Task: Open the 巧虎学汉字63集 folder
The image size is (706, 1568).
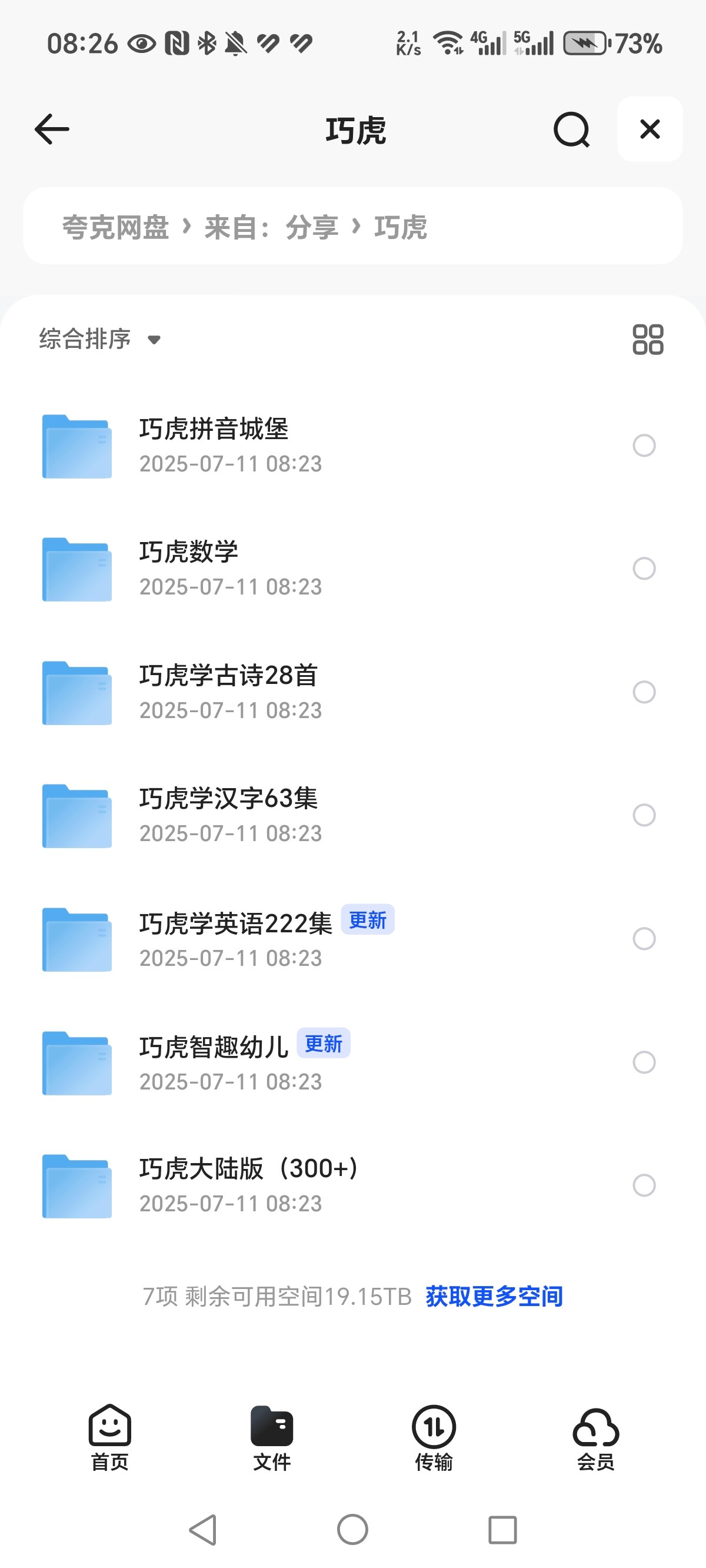Action: (x=353, y=815)
